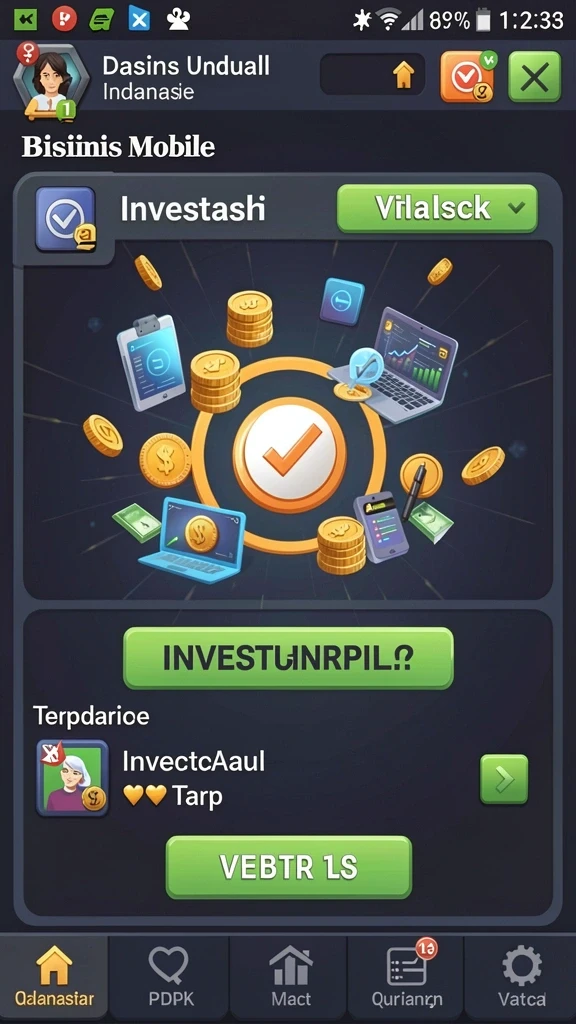Tap the INVESTUNRPIL green button

pos(288,658)
